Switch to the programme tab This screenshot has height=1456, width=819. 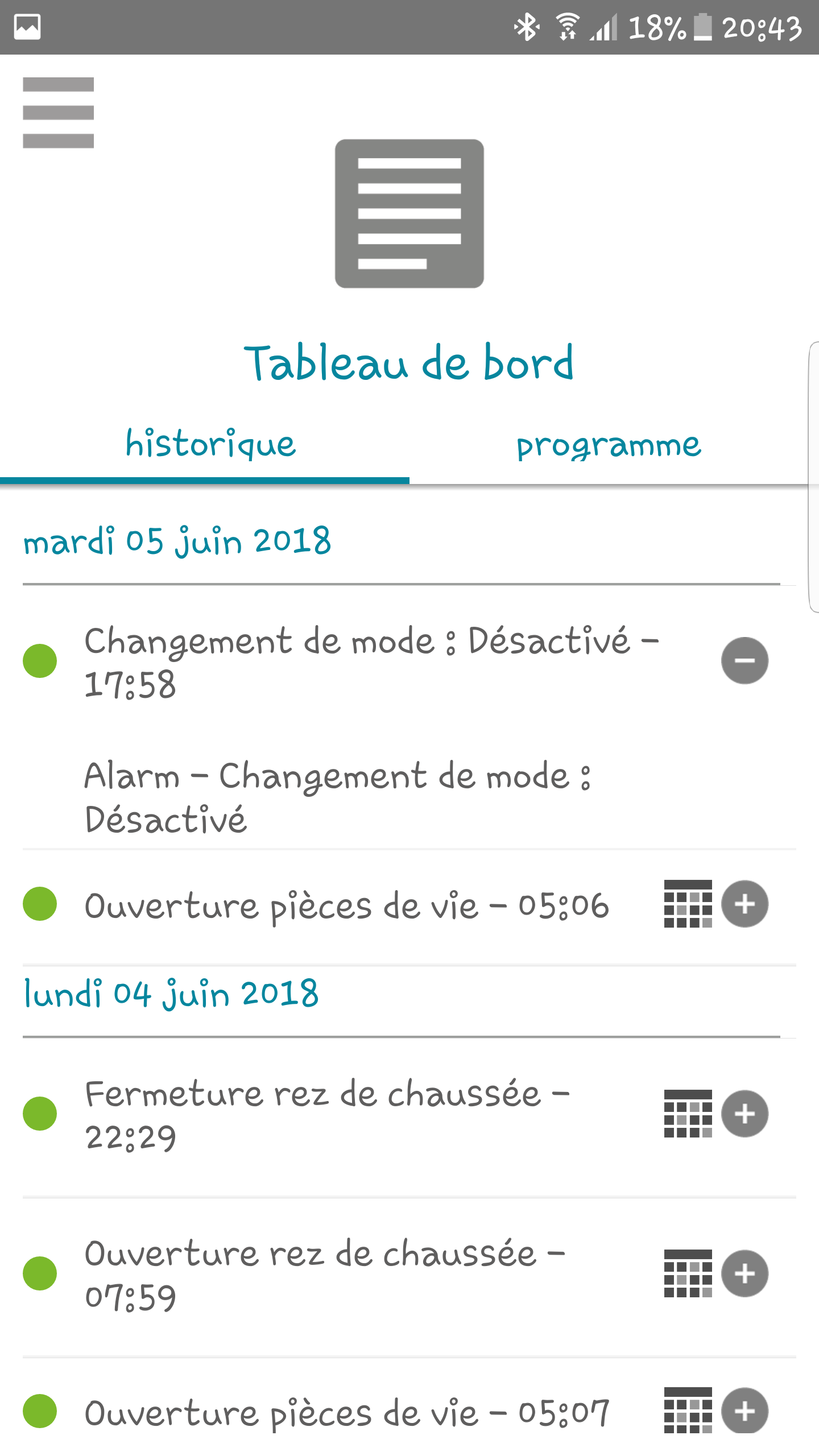click(x=609, y=445)
